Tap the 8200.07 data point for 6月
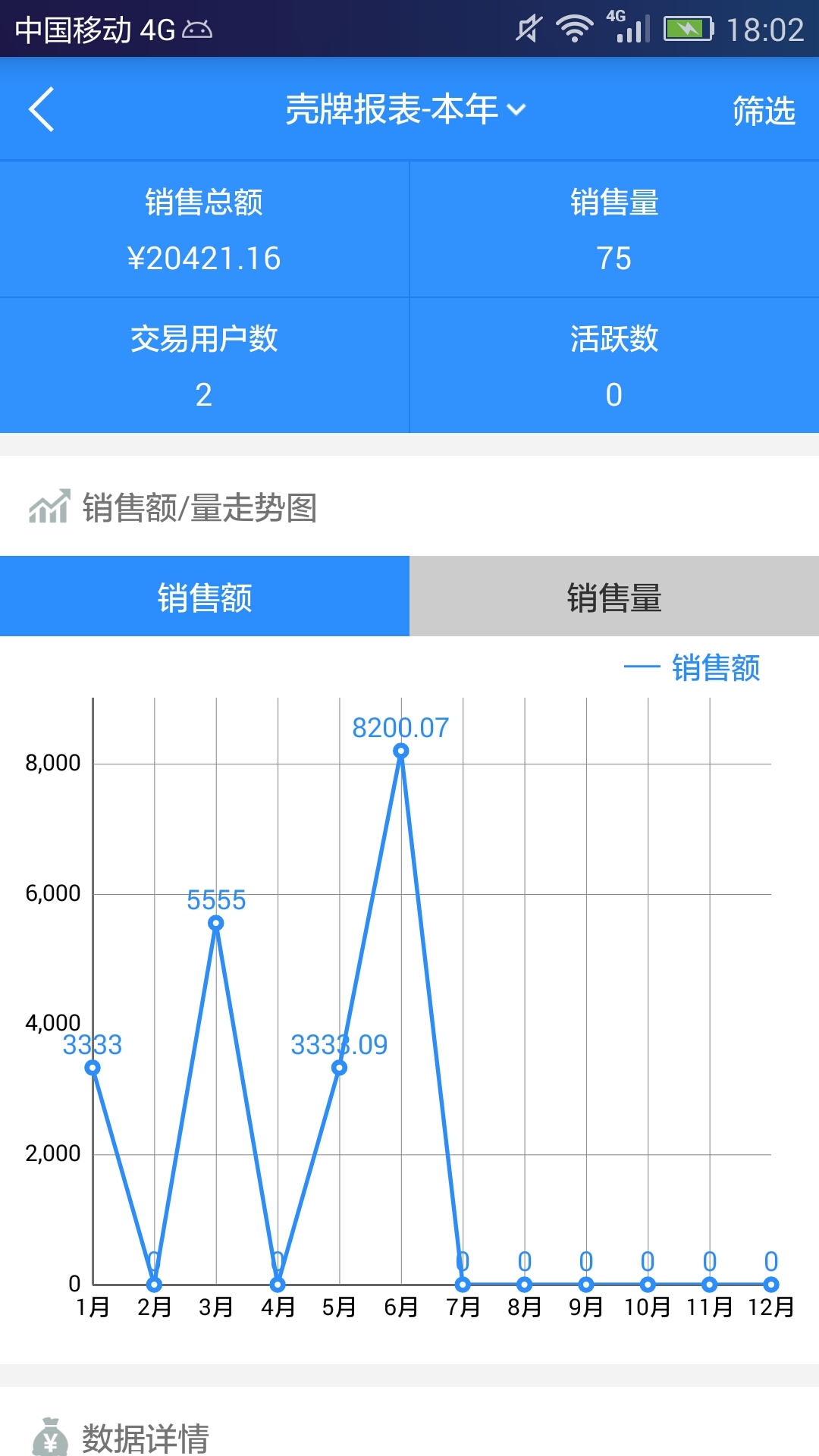The height and width of the screenshot is (1456, 819). tap(401, 751)
